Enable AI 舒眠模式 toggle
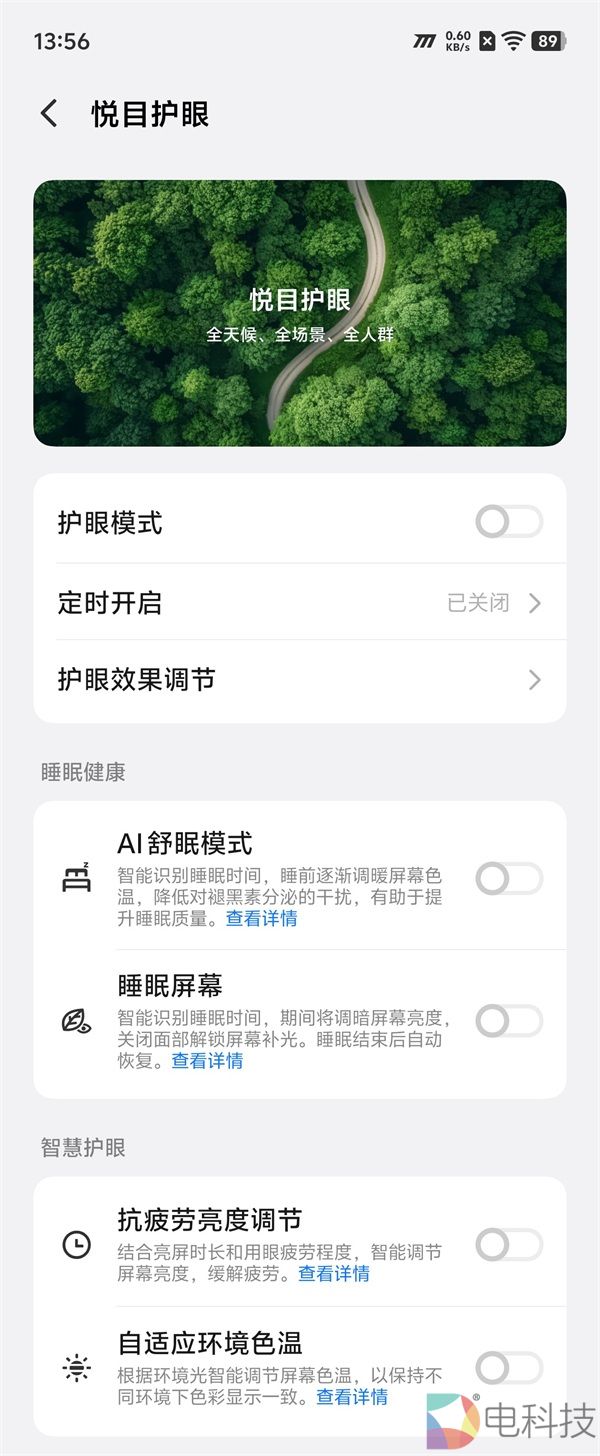600x1456 pixels. (509, 879)
